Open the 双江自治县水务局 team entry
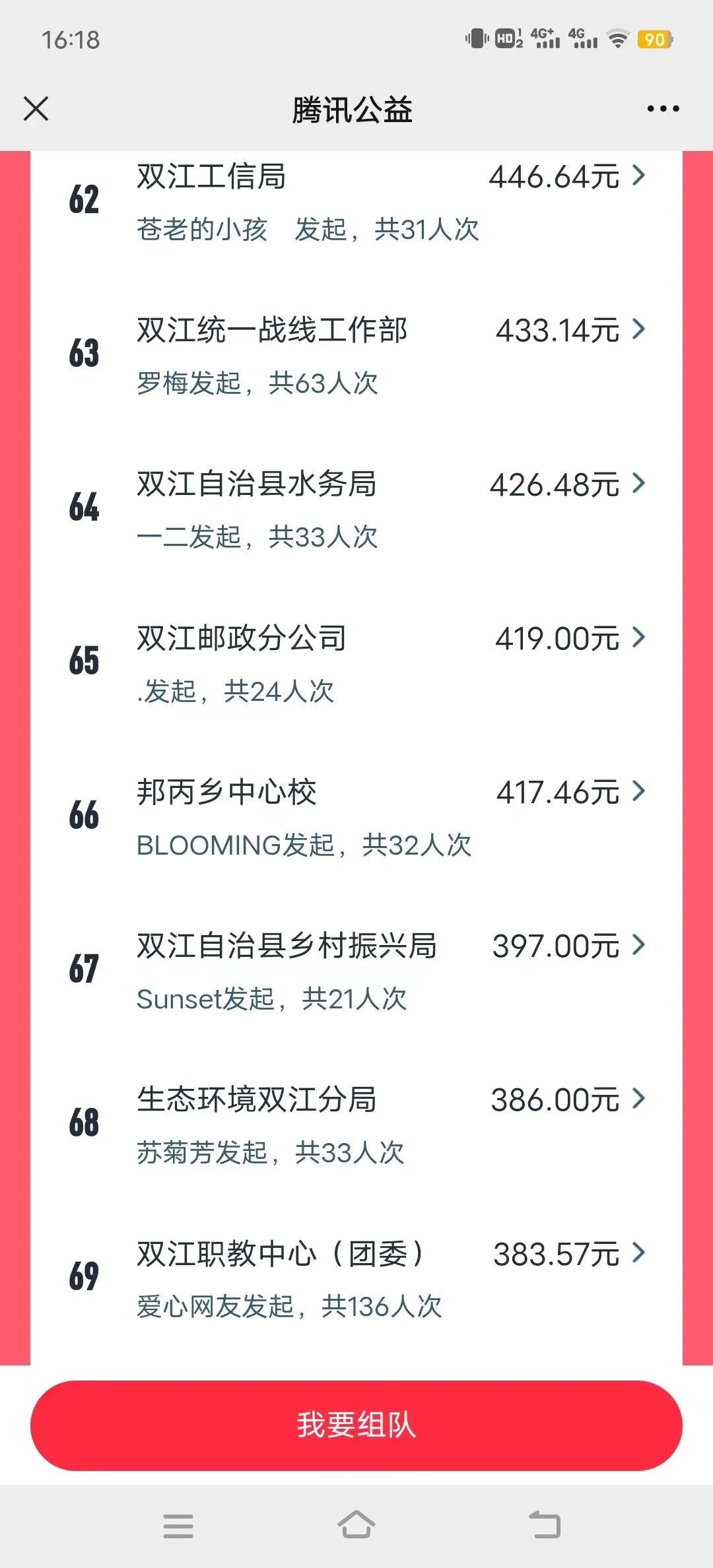Viewport: 713px width, 1568px height. tap(356, 508)
